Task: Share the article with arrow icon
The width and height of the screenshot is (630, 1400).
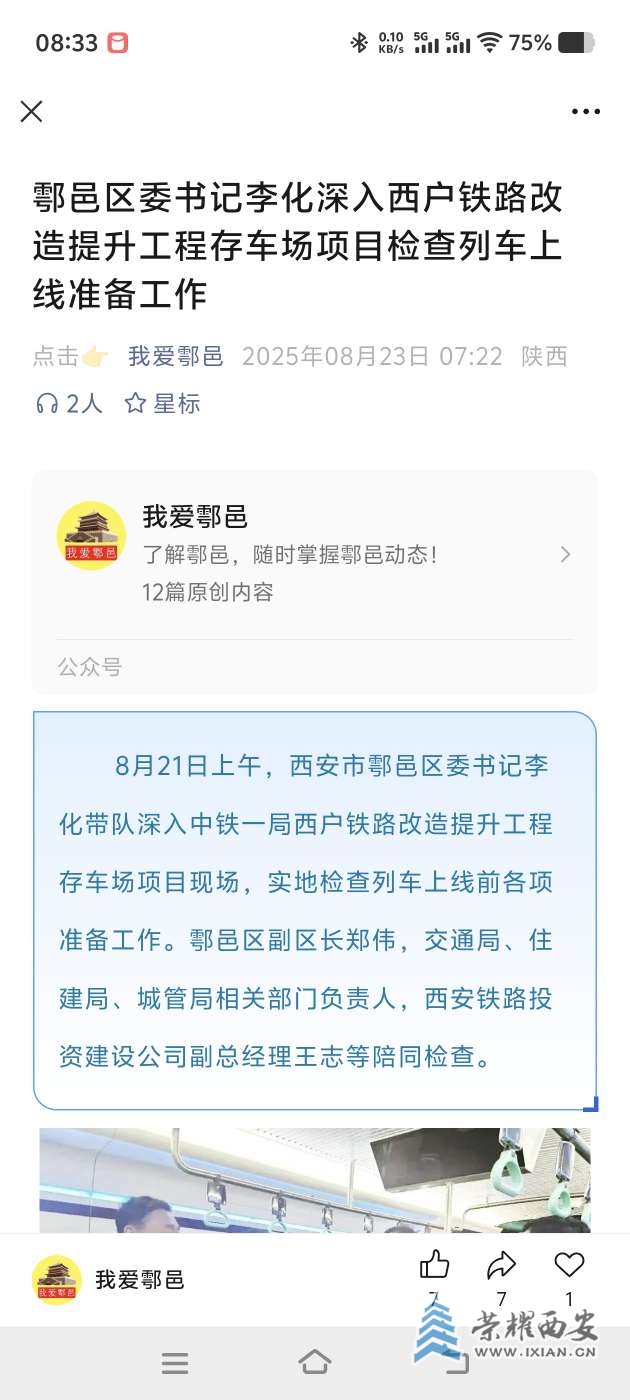Action: click(x=501, y=1266)
